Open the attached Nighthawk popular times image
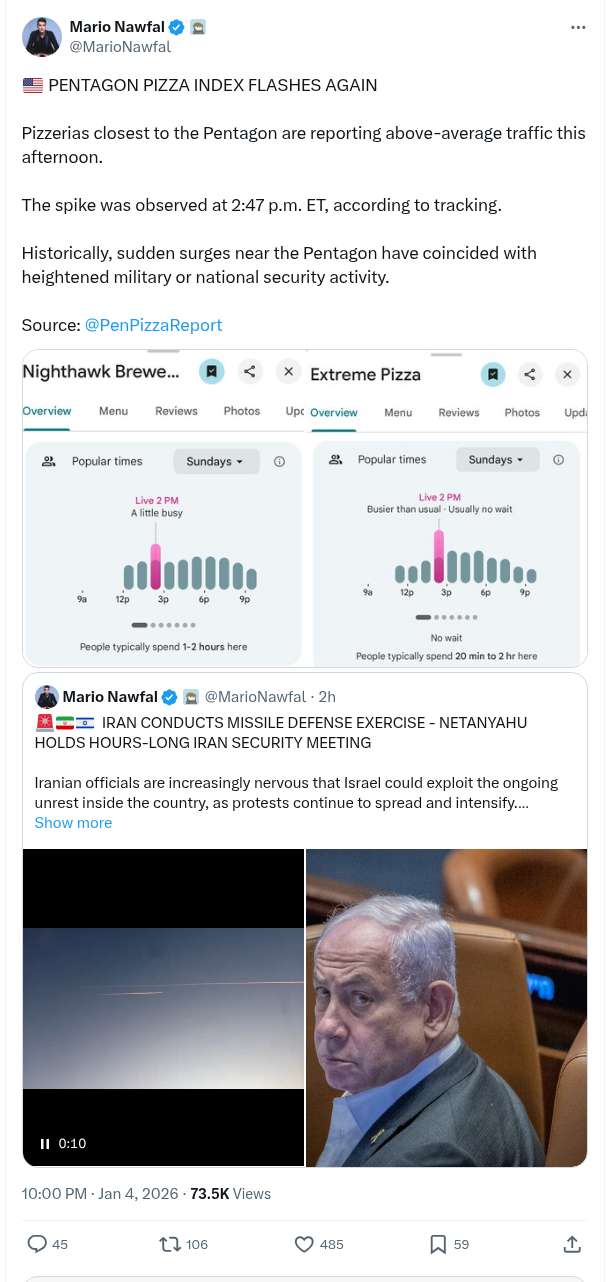 [x=164, y=508]
